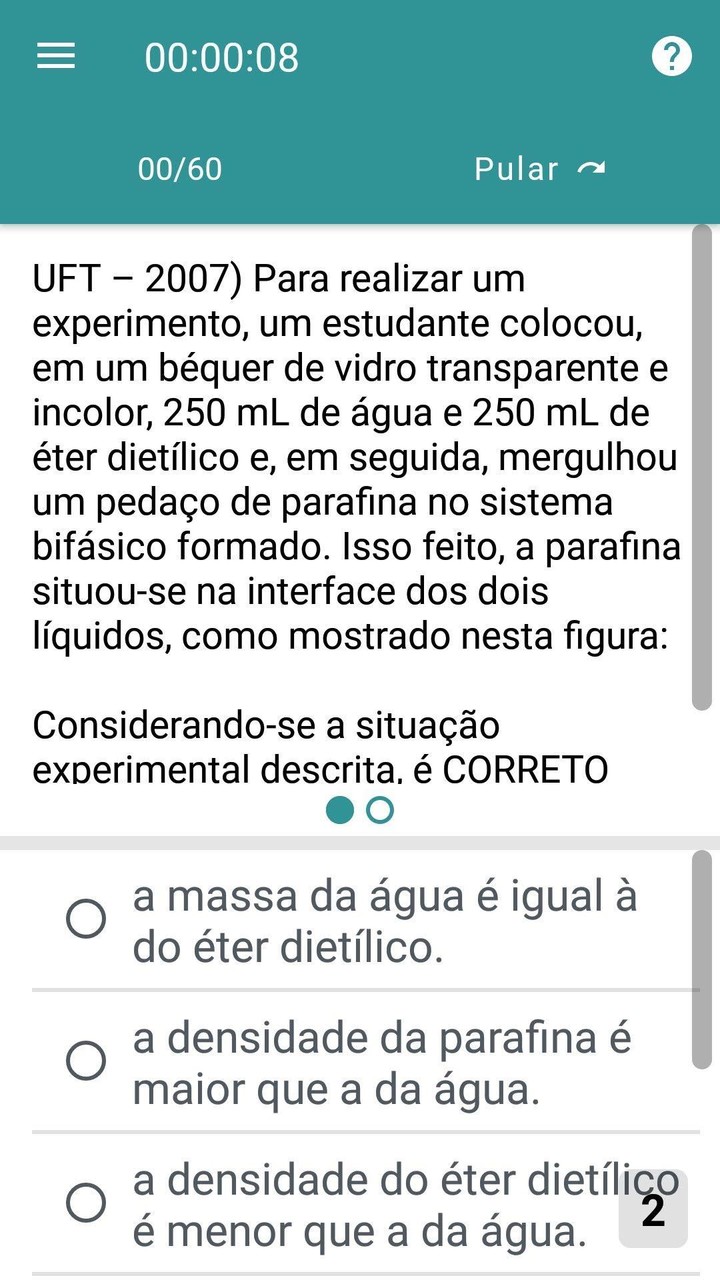This screenshot has height=1280, width=720.
Task: Click the skip arrow next to Pular
Action: tap(590, 168)
